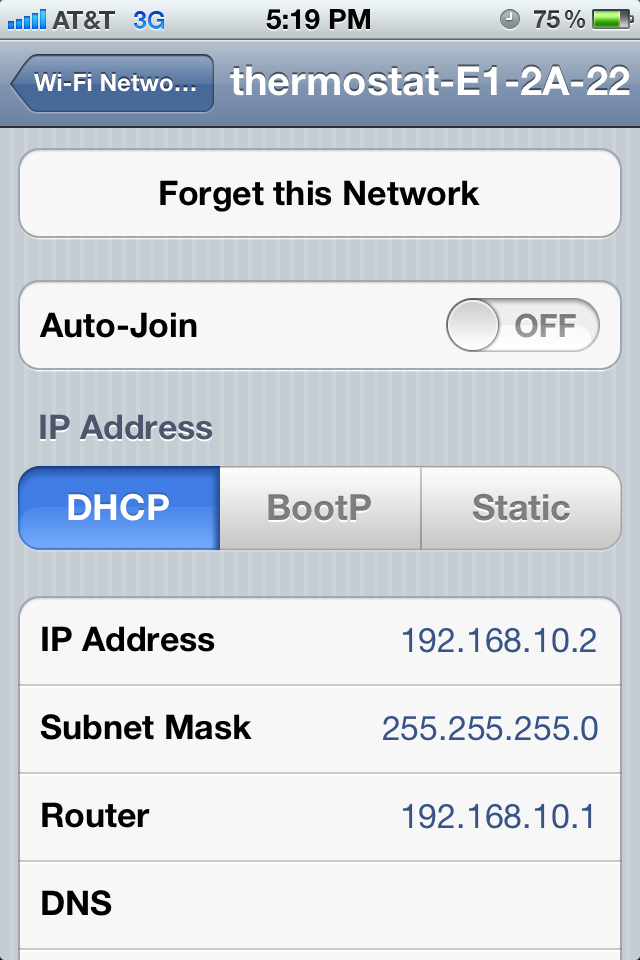Turn on the Auto-Join switch
640x960 pixels.
tap(522, 326)
